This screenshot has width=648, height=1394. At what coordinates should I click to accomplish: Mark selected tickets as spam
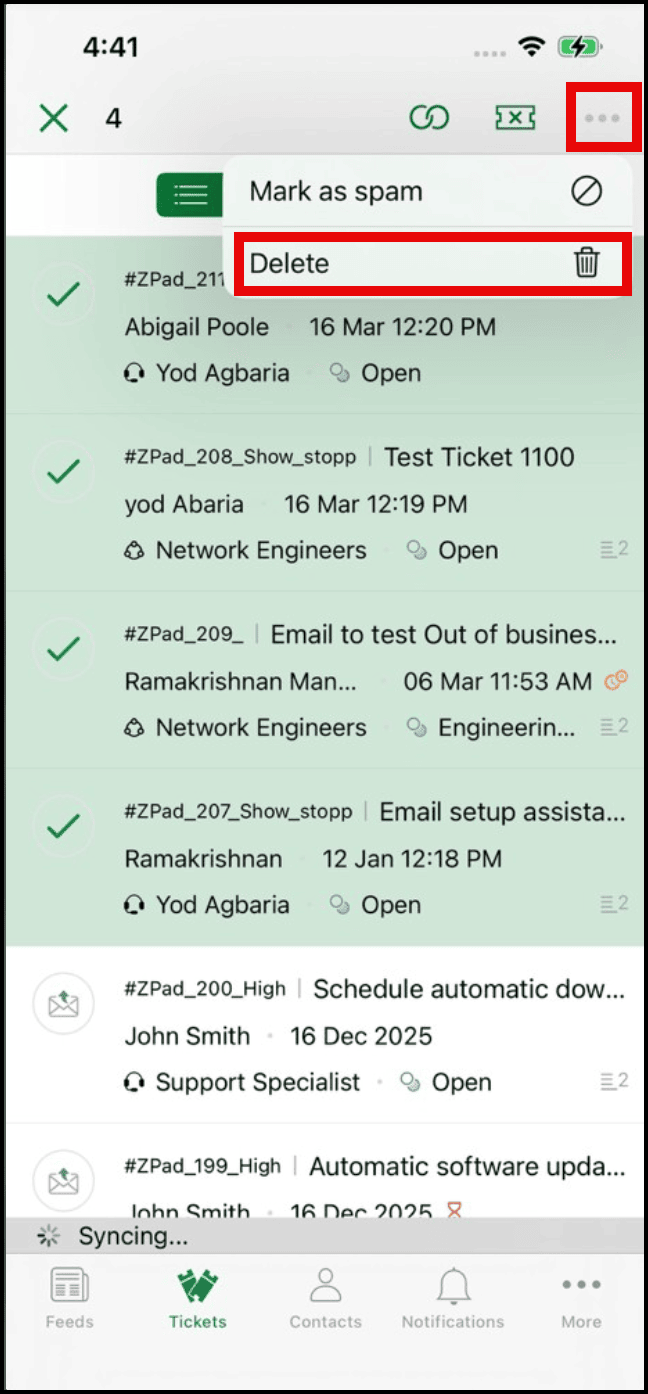pos(427,191)
